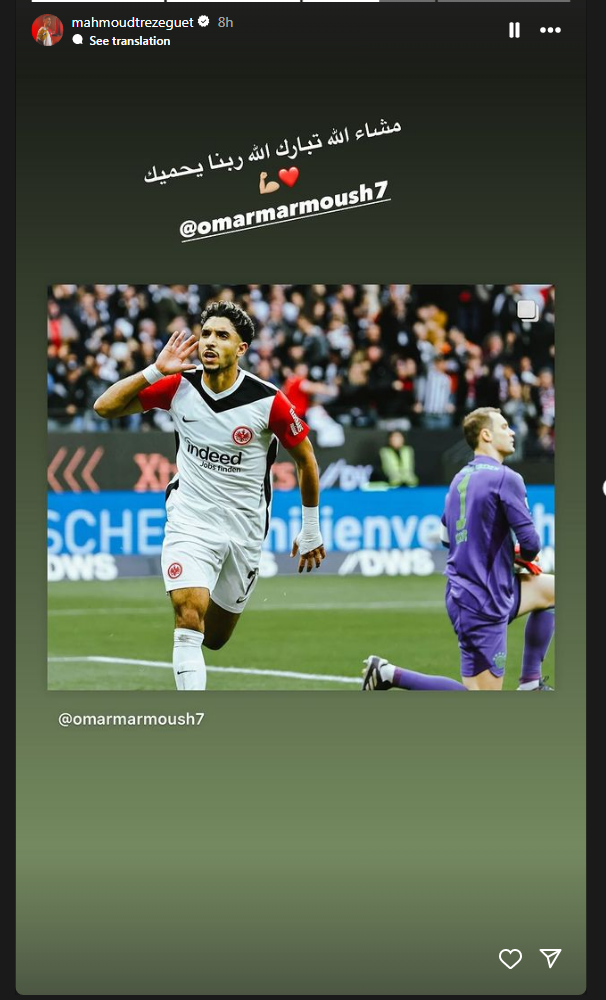Share the story via paper plane icon

tap(550, 958)
